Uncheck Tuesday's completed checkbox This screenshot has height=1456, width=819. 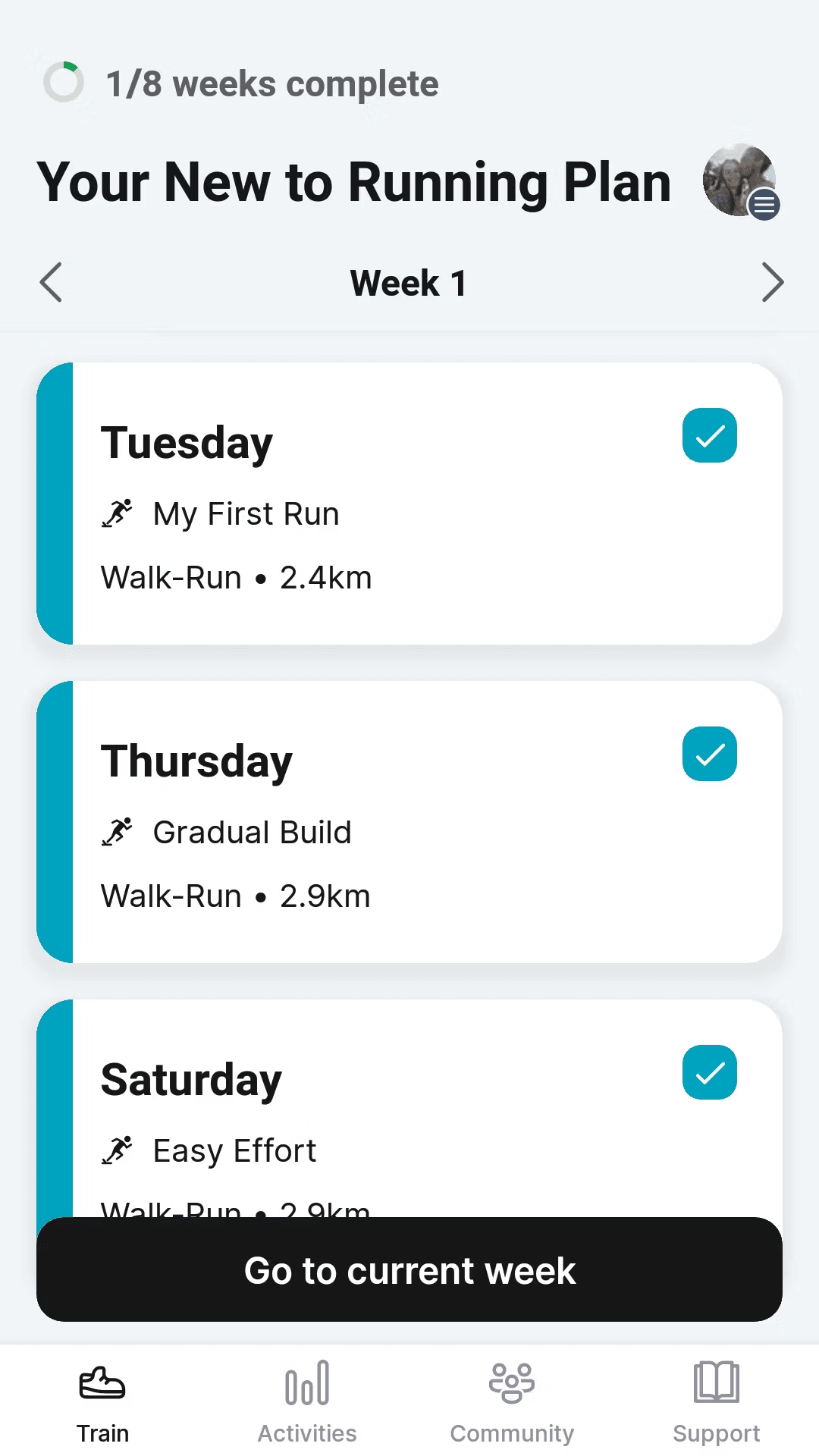pos(709,435)
